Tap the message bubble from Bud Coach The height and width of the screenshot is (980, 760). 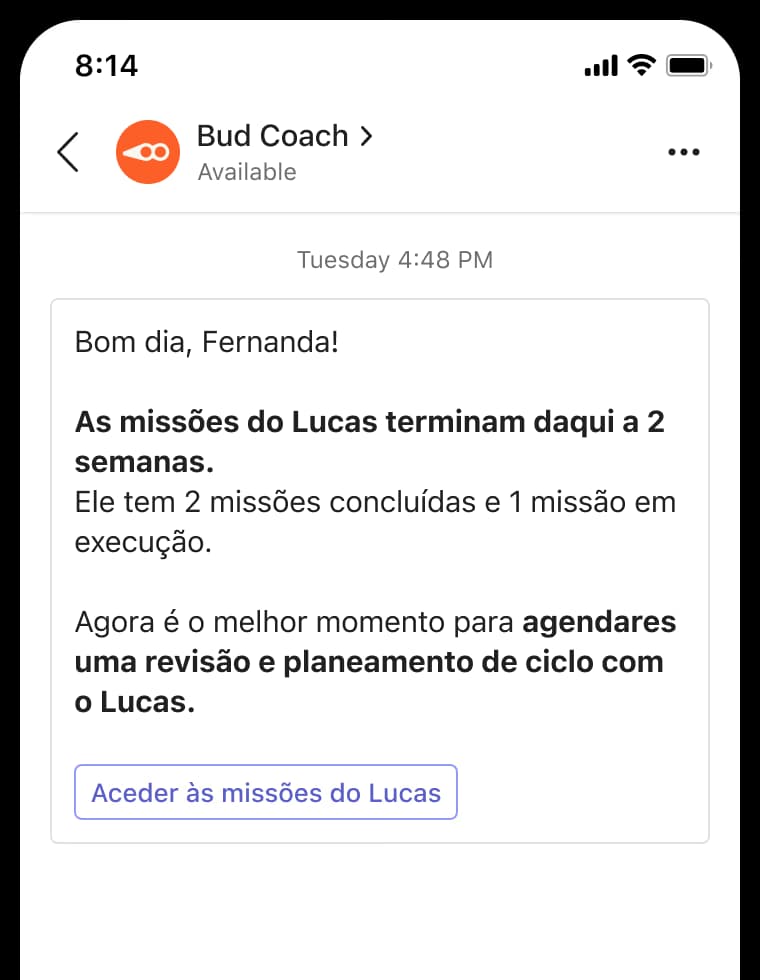tap(379, 570)
